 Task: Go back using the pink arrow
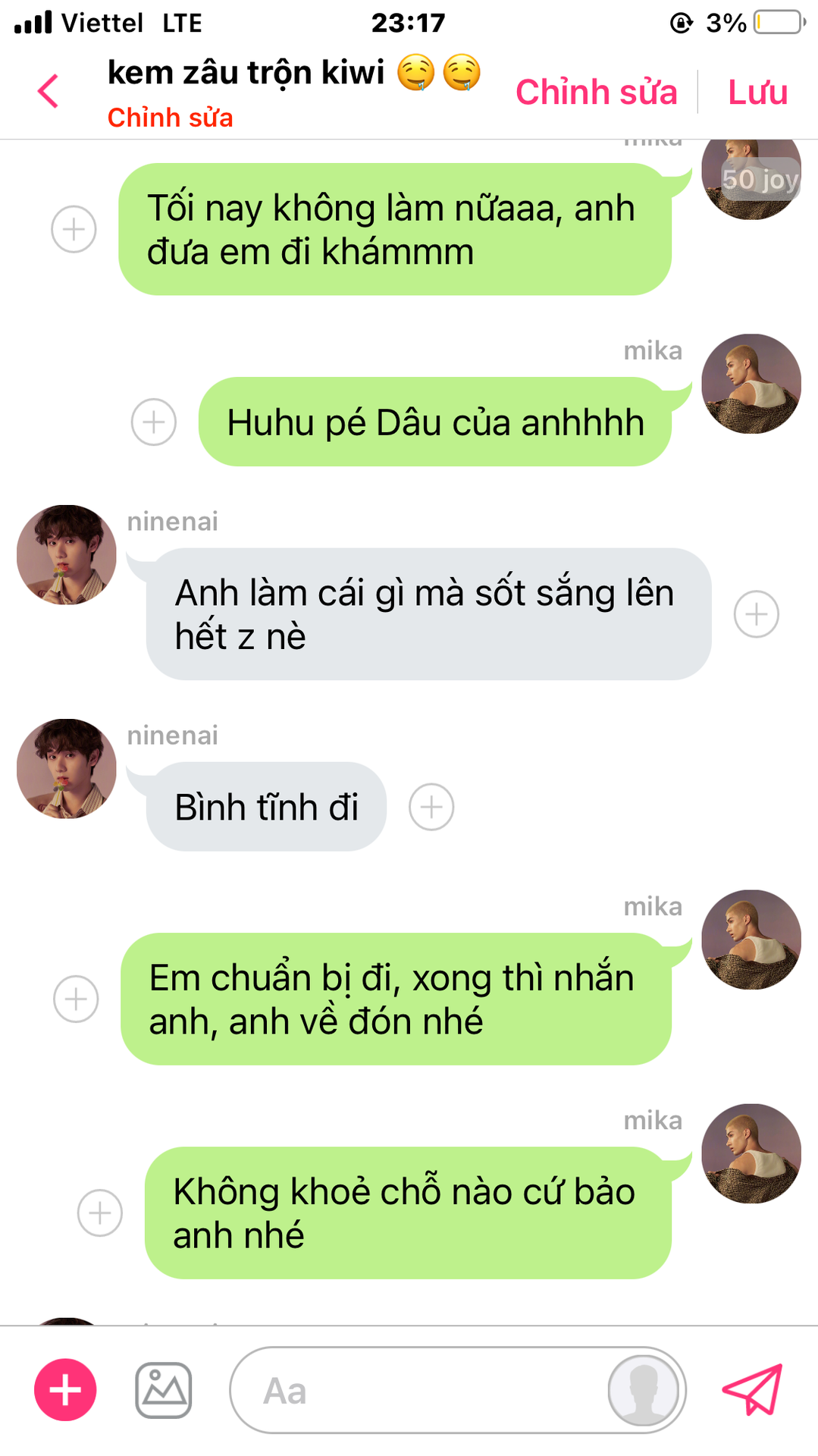click(48, 91)
